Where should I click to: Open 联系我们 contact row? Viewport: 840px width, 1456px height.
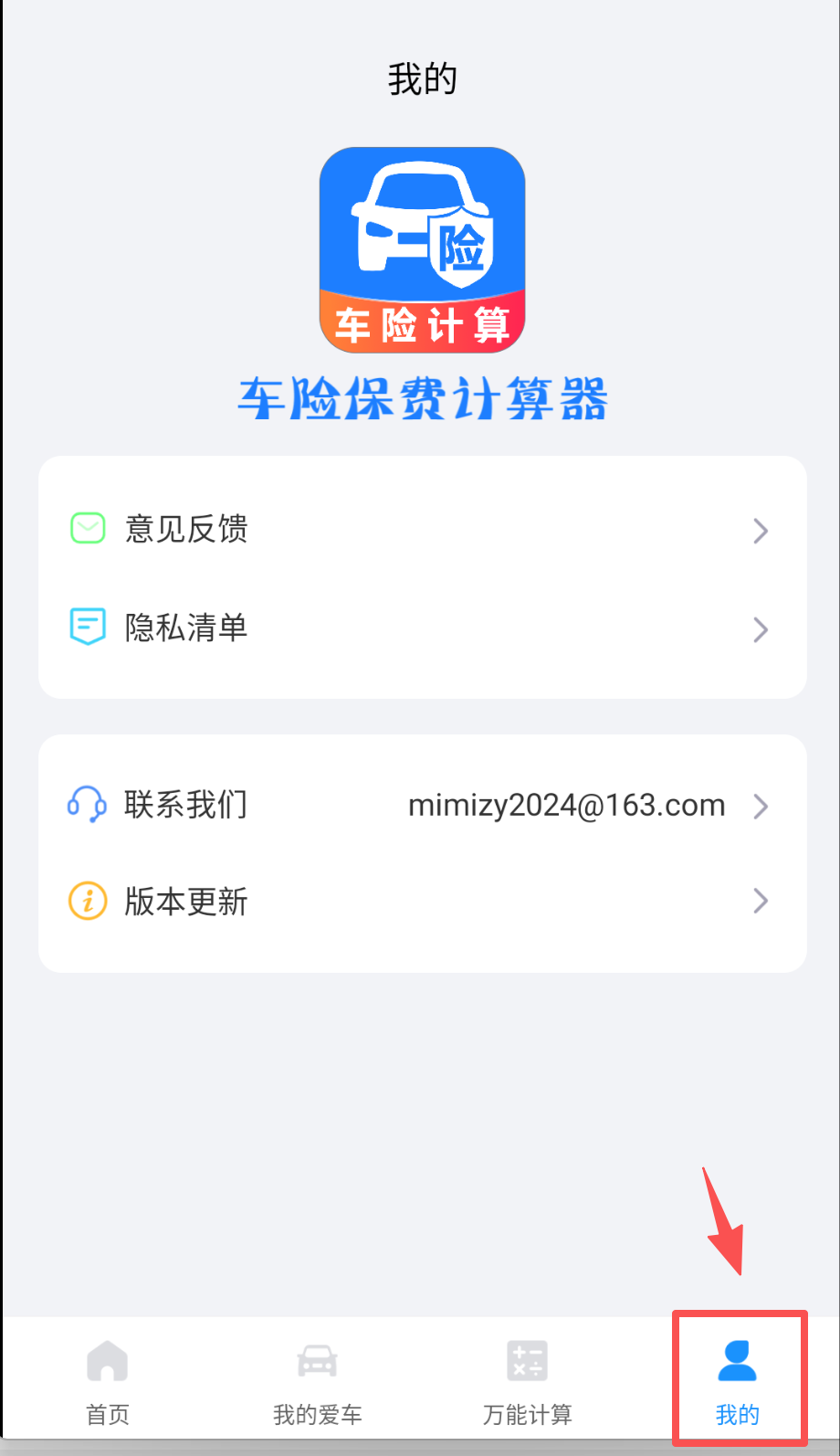[x=420, y=806]
